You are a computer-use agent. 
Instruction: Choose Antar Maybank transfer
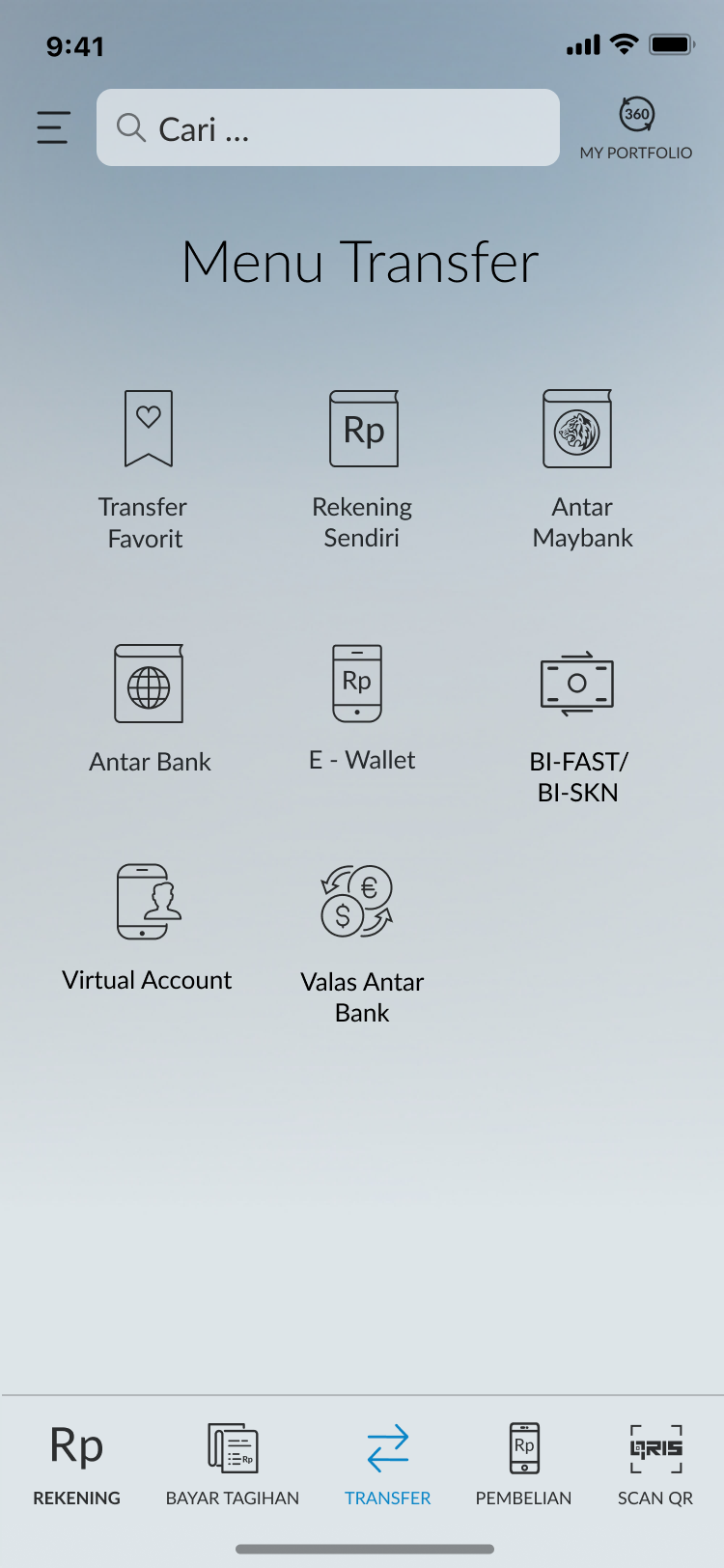point(580,470)
